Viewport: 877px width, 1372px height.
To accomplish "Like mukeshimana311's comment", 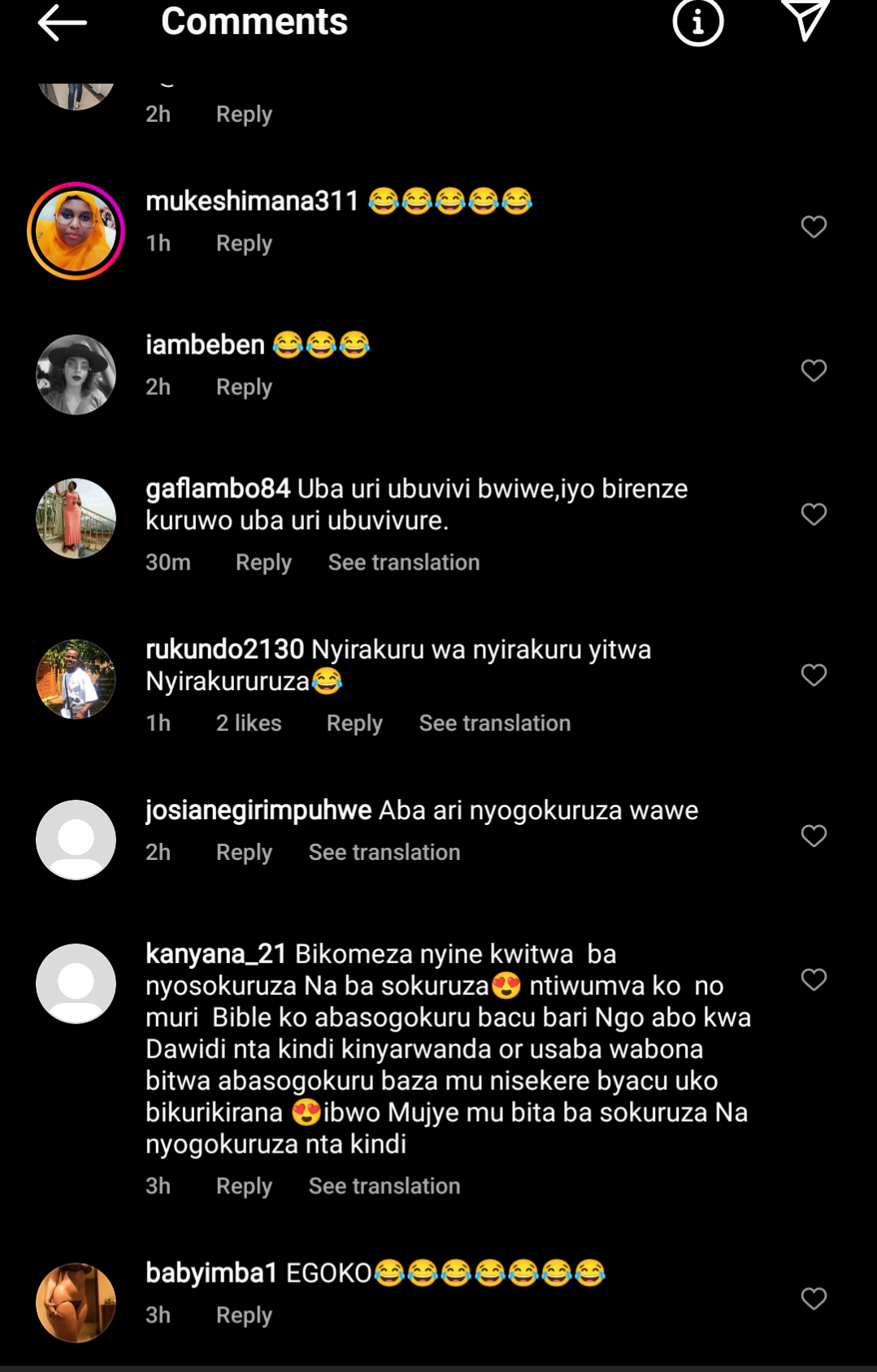I will [814, 227].
